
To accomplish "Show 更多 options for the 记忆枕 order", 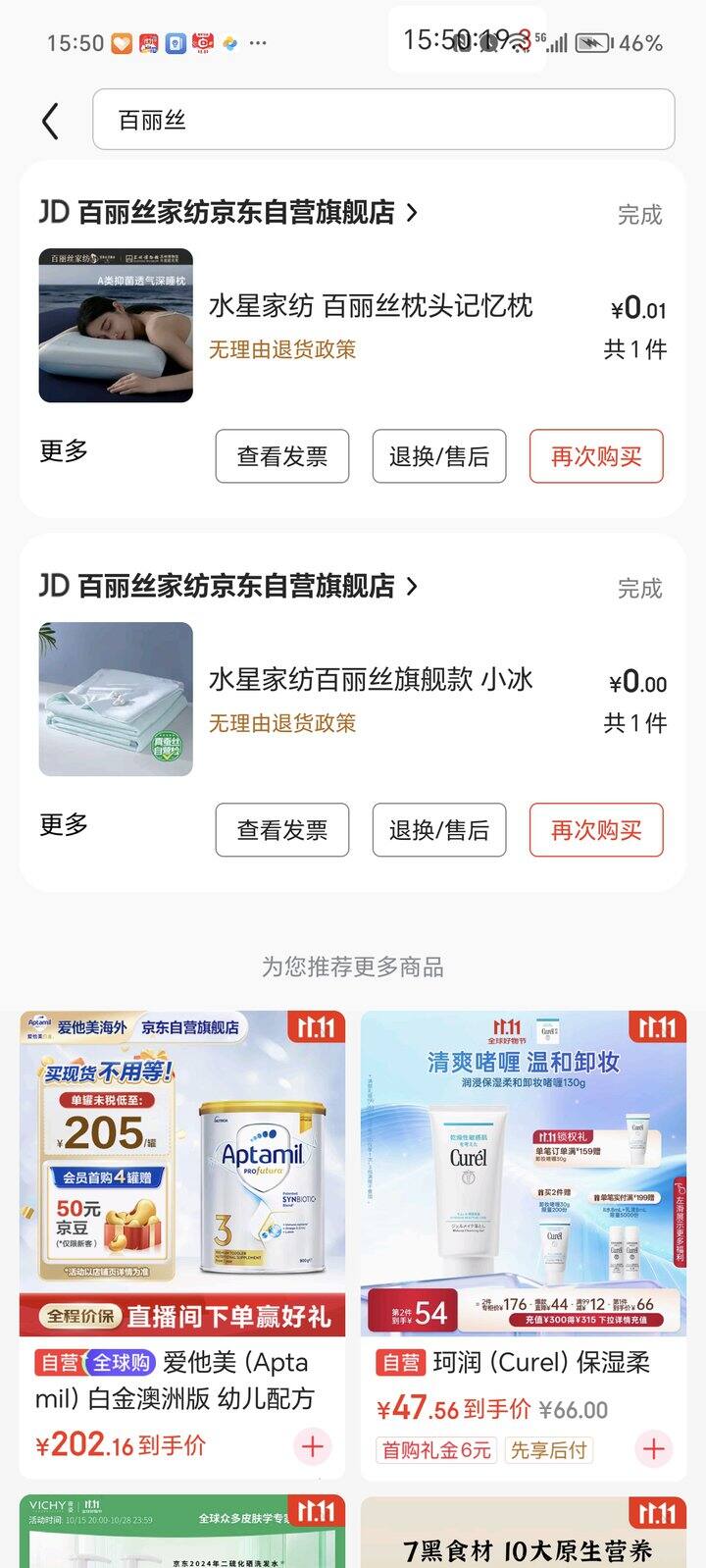I will pos(64,451).
